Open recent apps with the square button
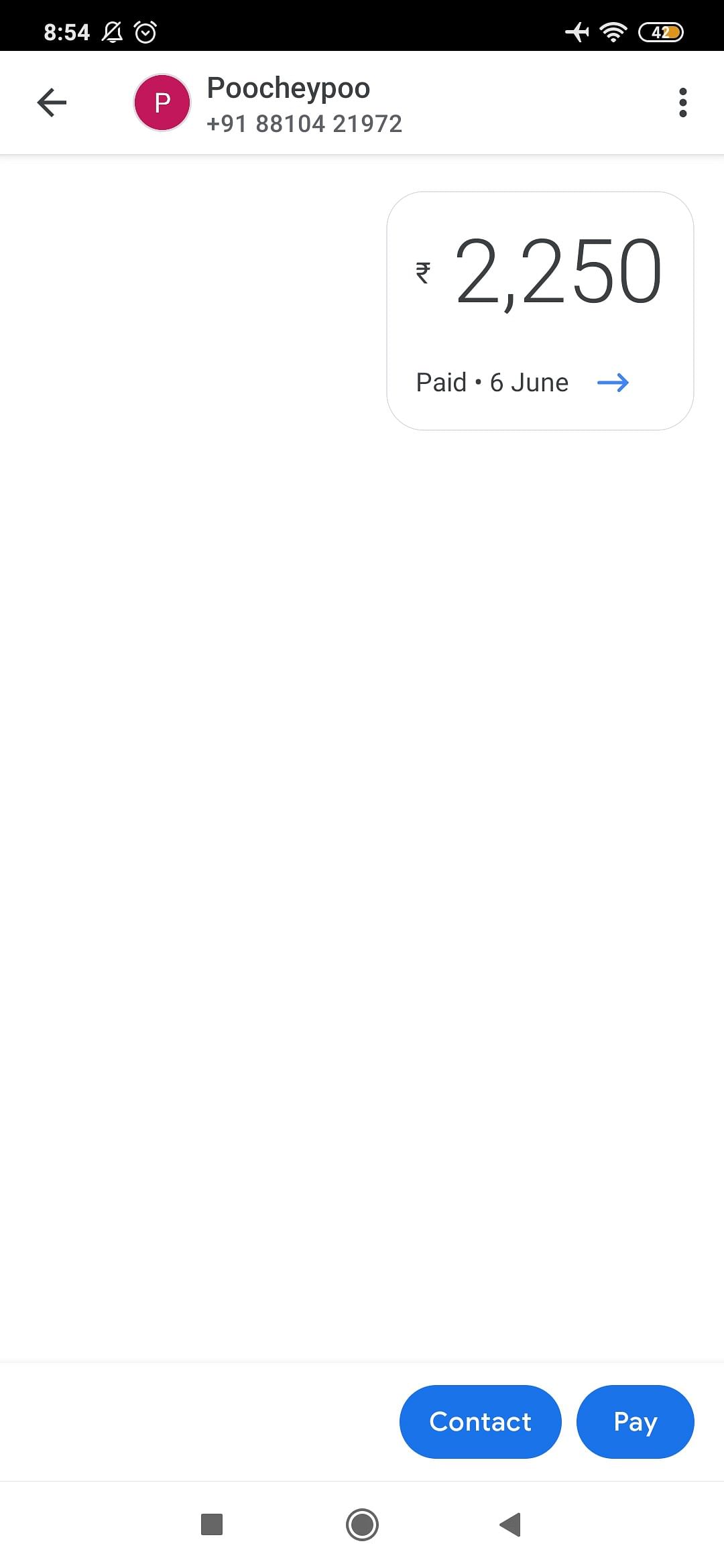The height and width of the screenshot is (1568, 724). click(x=212, y=1524)
